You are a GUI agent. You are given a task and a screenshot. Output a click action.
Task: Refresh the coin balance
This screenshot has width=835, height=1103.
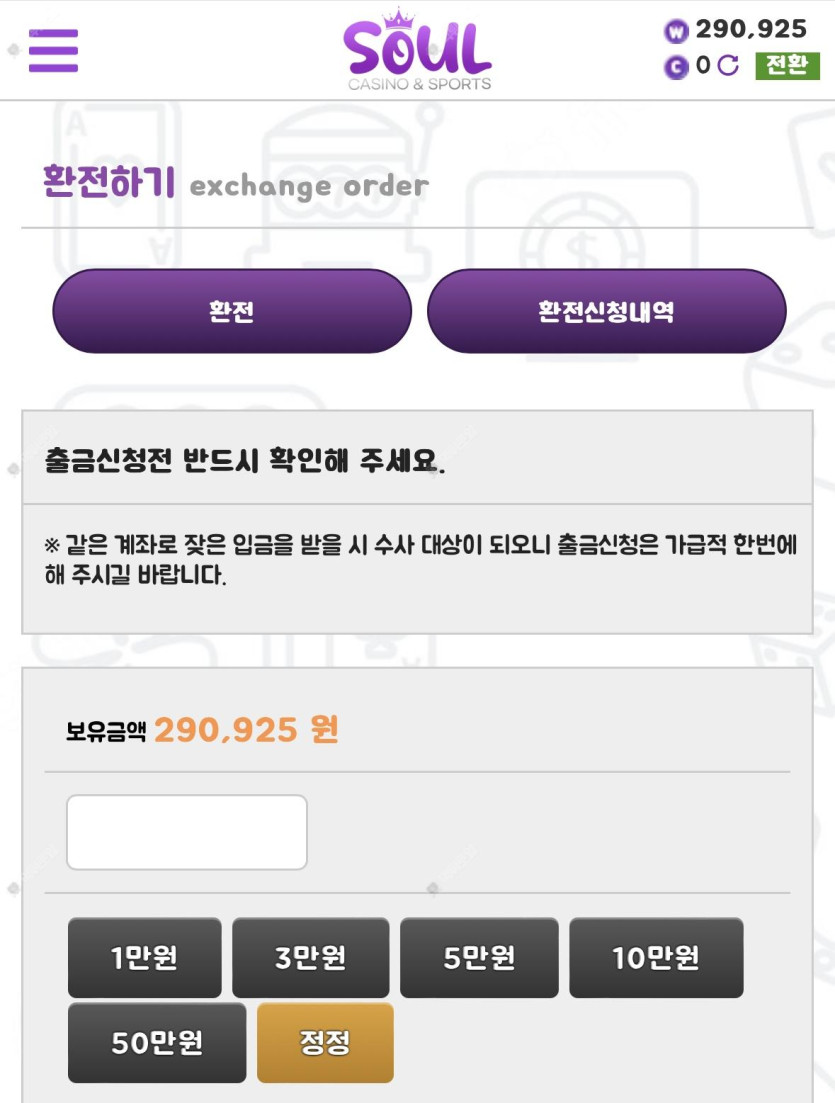pos(728,66)
